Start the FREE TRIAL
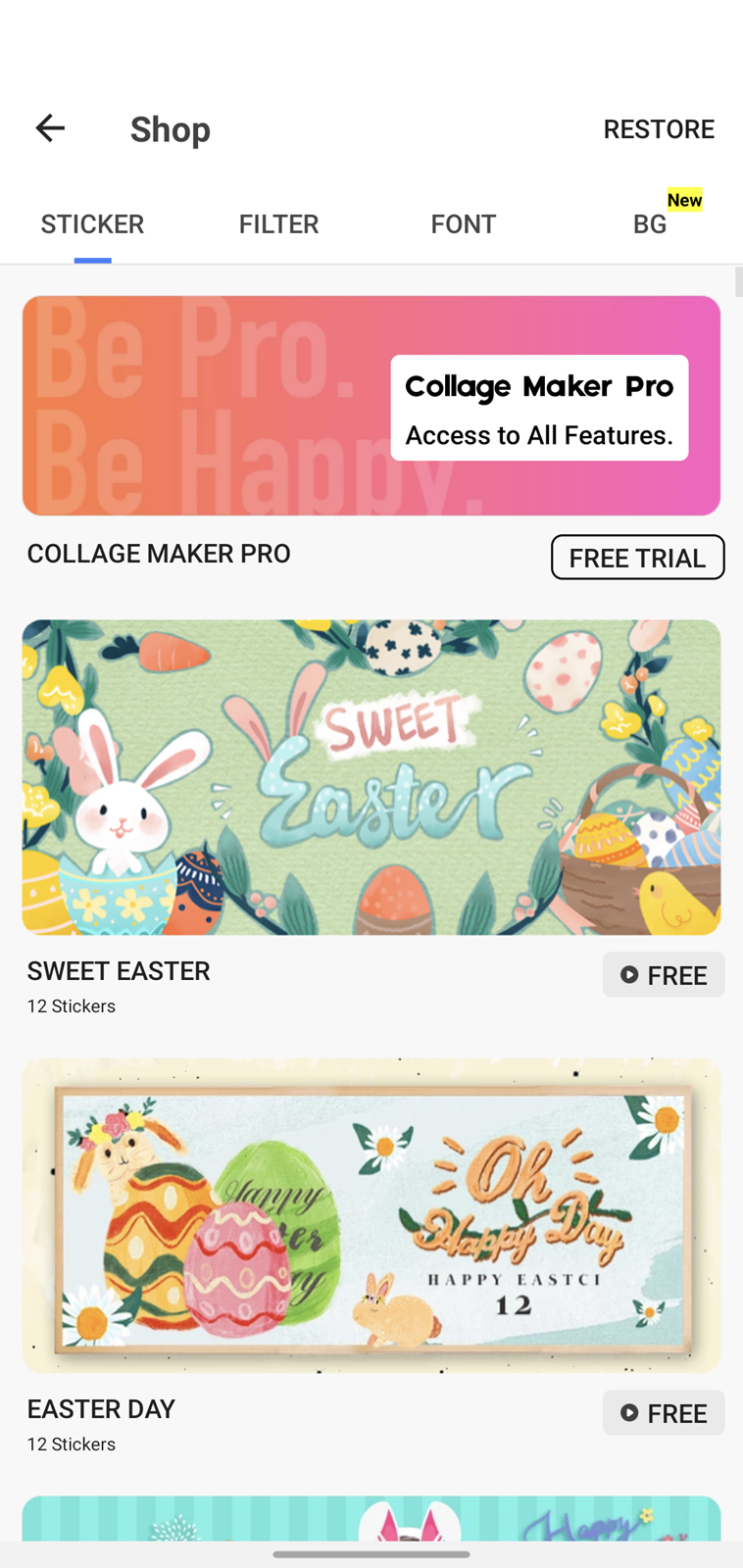 pyautogui.click(x=637, y=558)
